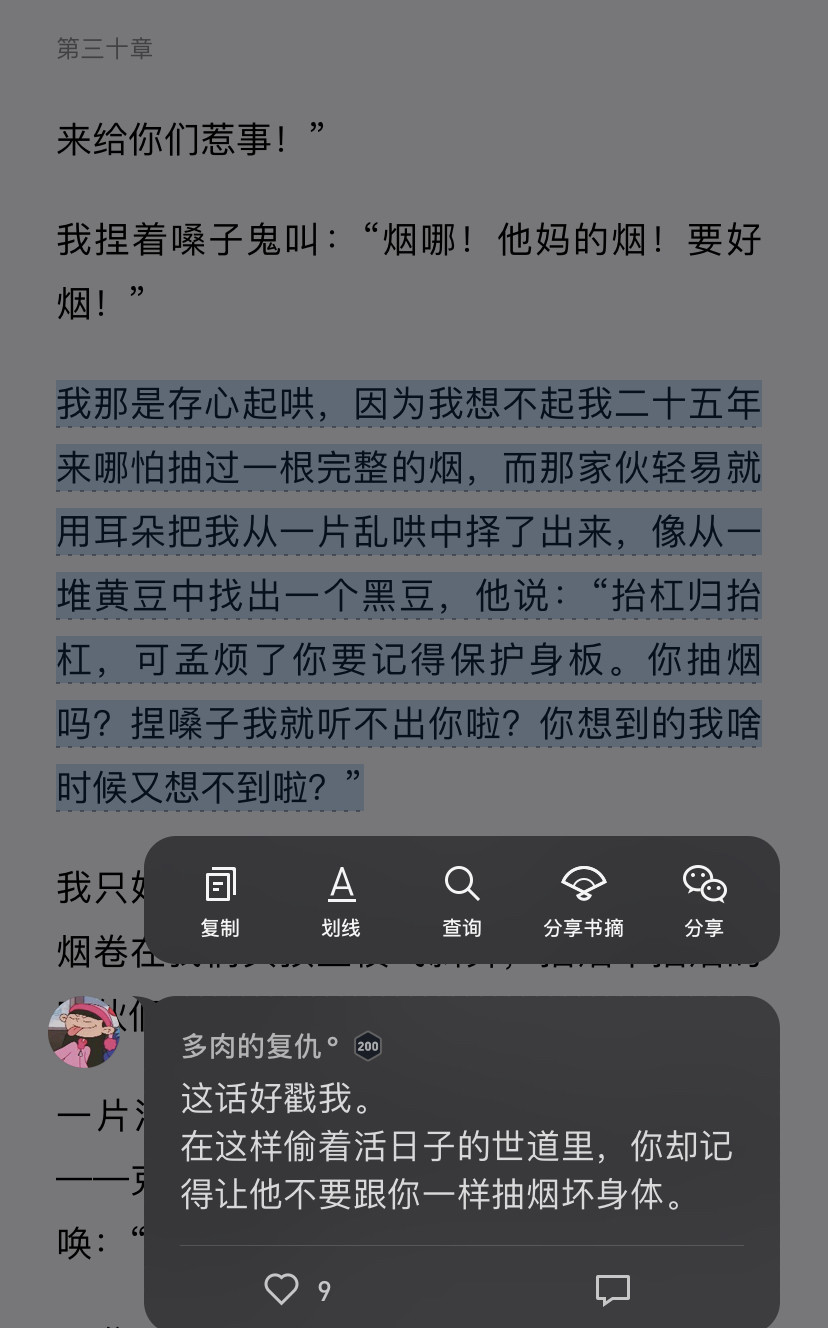Underline the selection using 划线
828x1328 pixels.
[x=341, y=902]
